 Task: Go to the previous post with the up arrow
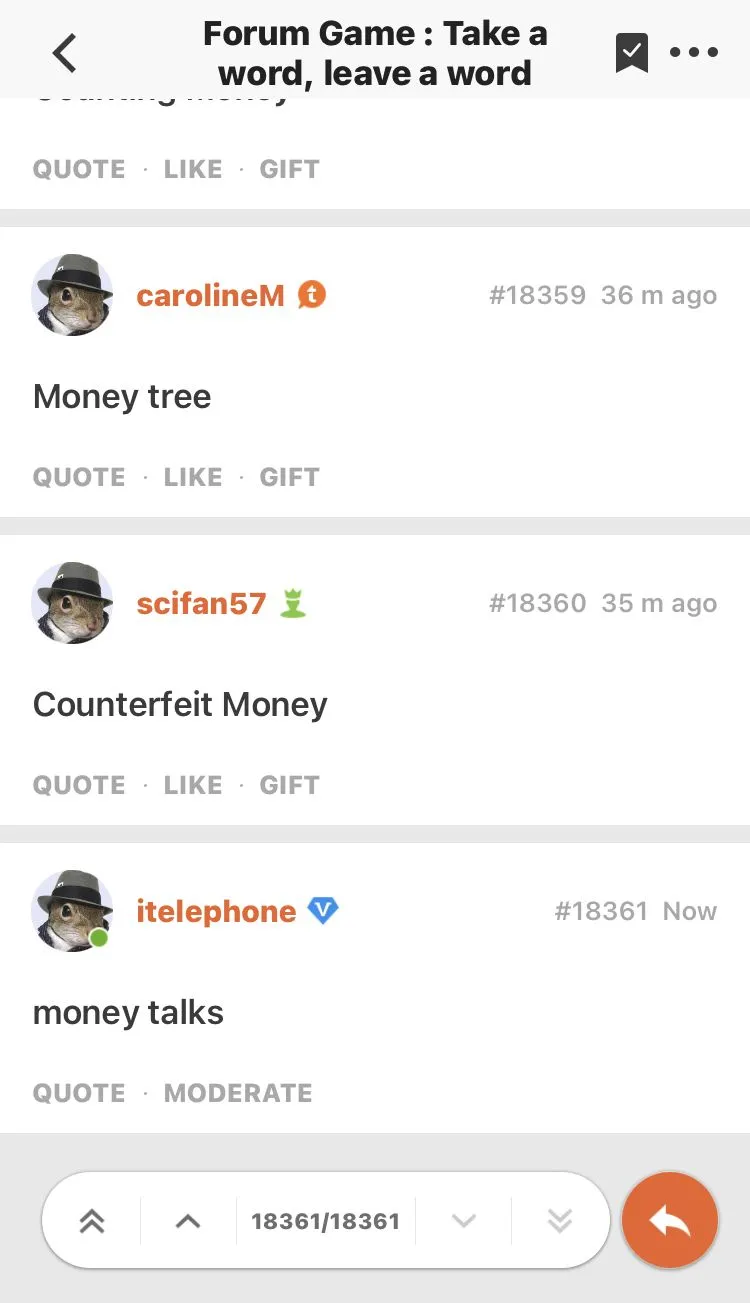pos(188,1221)
